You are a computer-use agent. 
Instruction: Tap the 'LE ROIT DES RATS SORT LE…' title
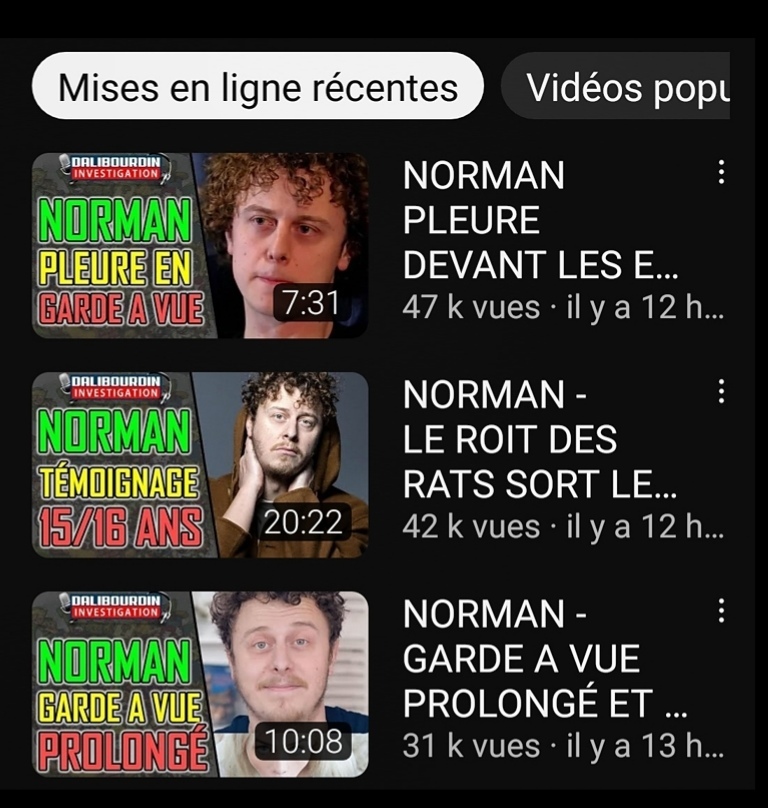pos(540,440)
